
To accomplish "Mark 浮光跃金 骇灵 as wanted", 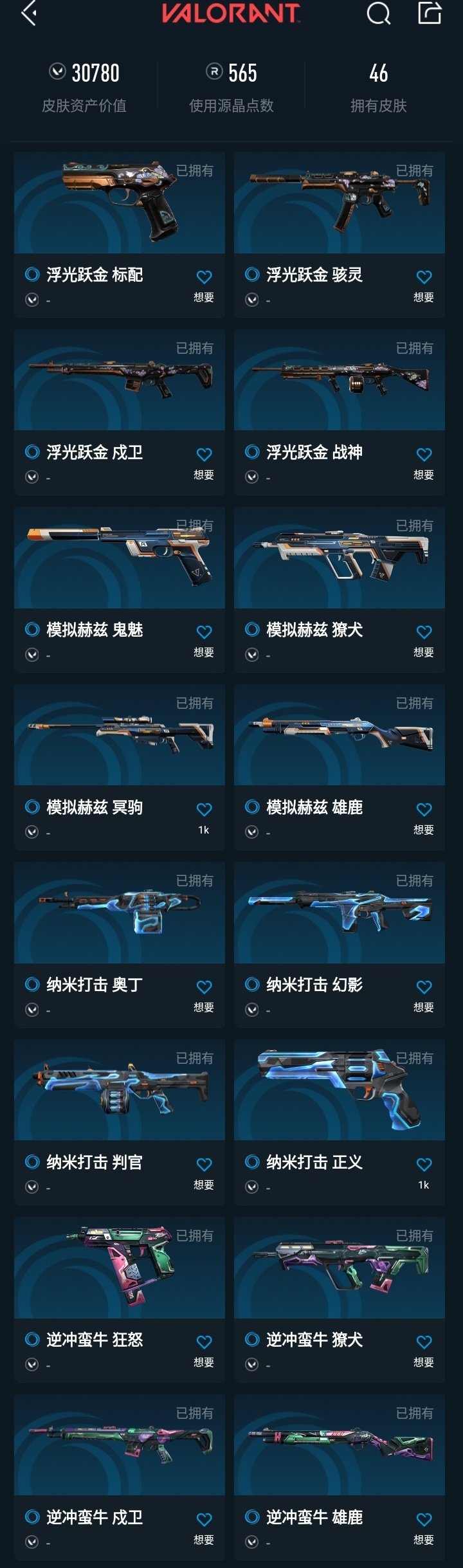I will point(424,277).
